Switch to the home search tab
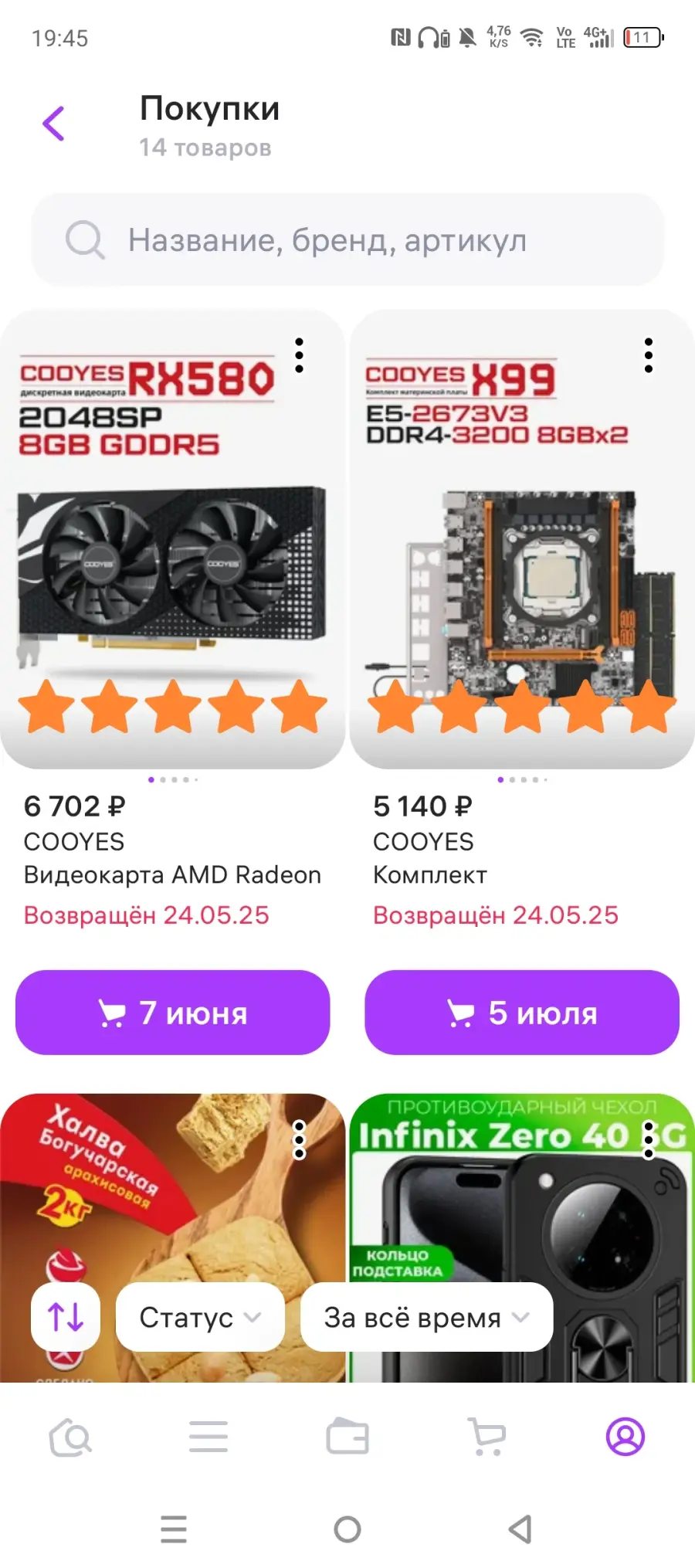The height and width of the screenshot is (1568, 695). pyautogui.click(x=70, y=1437)
